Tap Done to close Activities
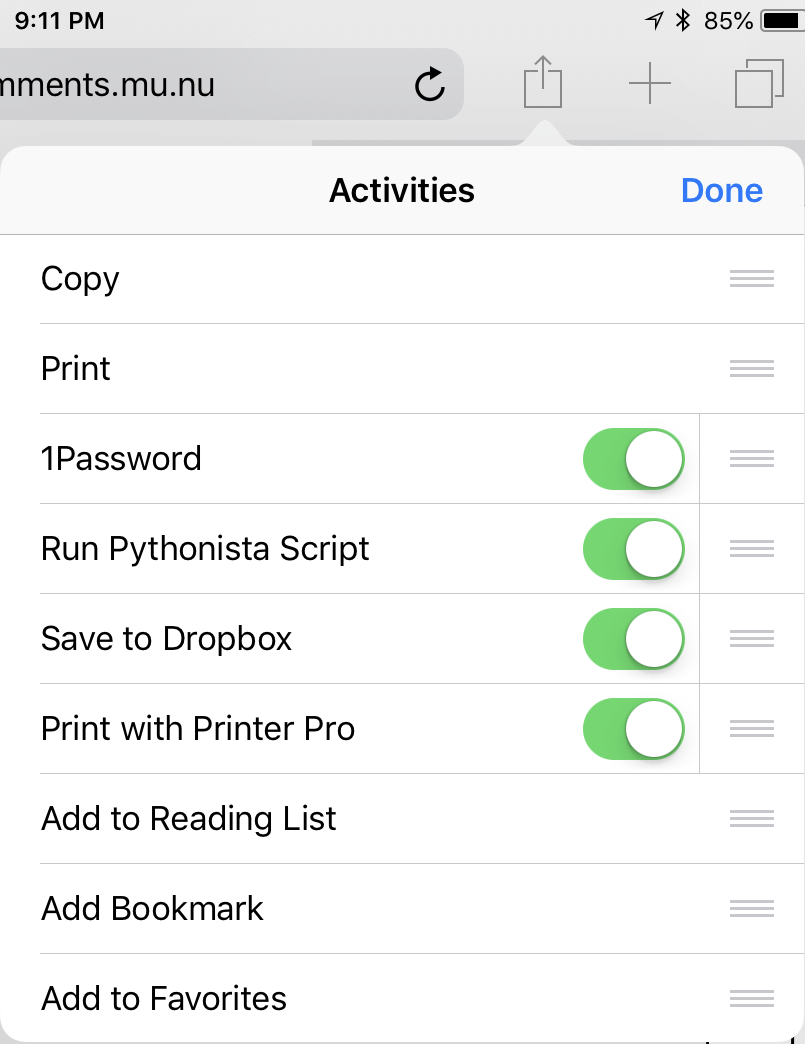Image resolution: width=805 pixels, height=1044 pixels. (721, 190)
